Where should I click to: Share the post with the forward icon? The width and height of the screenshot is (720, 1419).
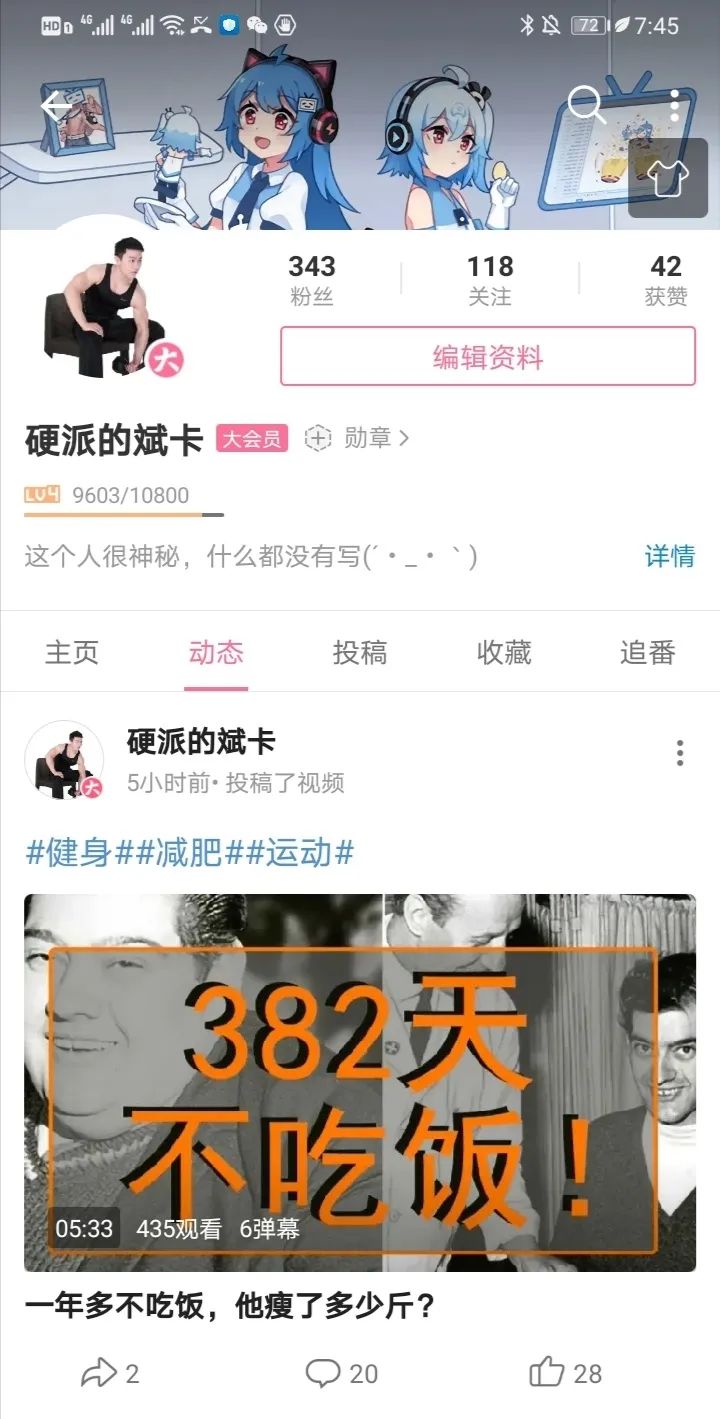tap(110, 1373)
